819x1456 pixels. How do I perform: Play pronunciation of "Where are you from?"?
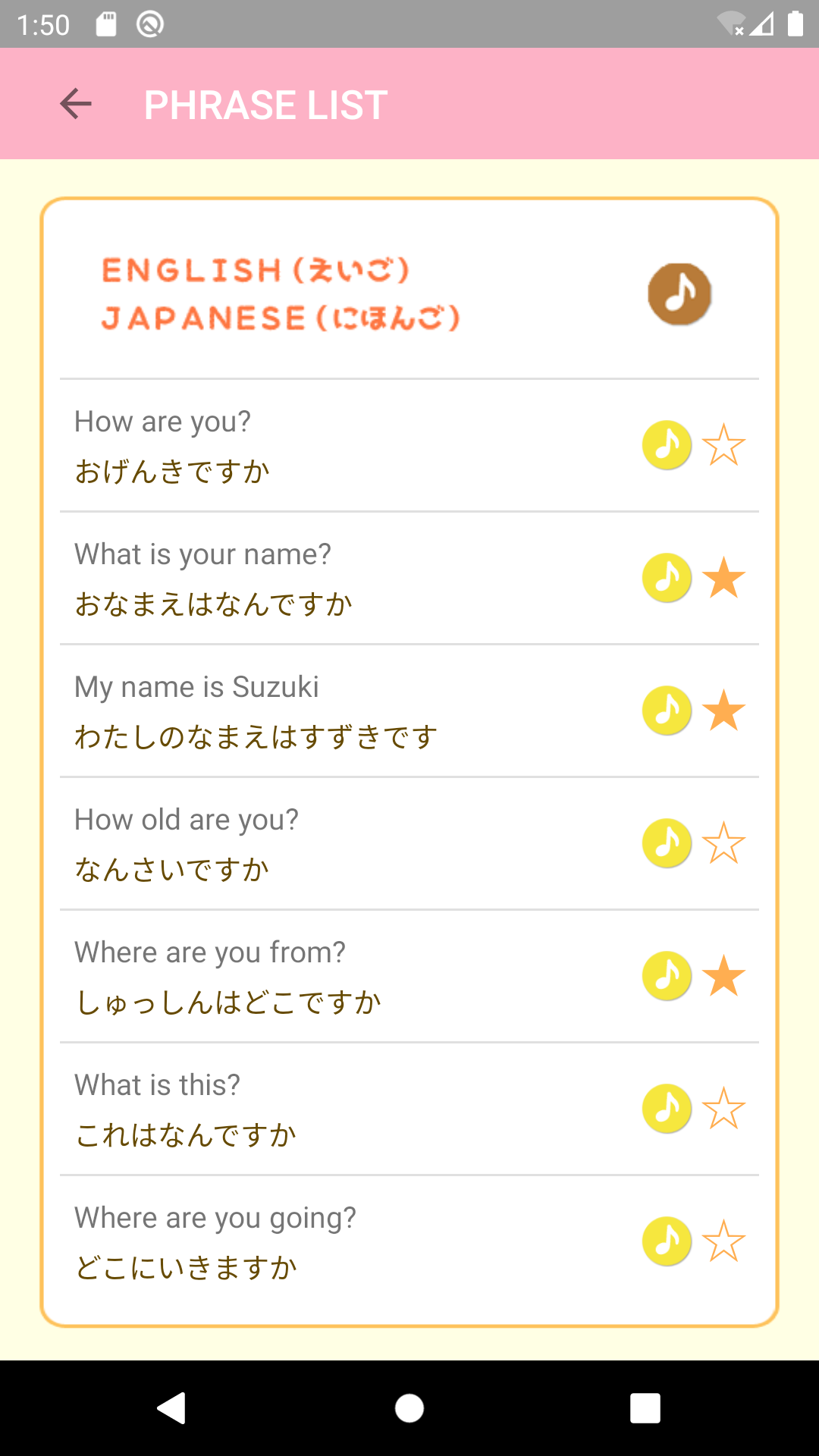pos(666,976)
